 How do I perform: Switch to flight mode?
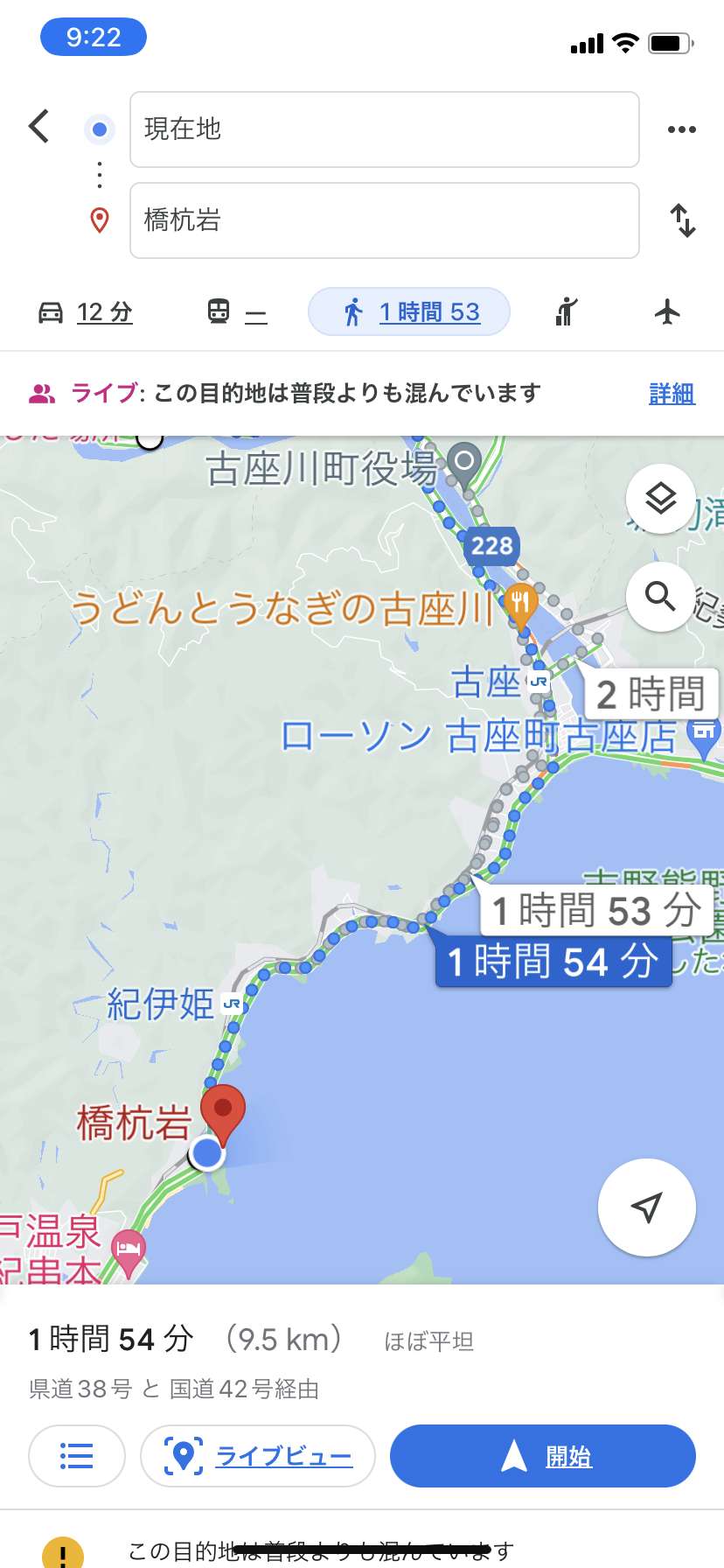tap(668, 311)
